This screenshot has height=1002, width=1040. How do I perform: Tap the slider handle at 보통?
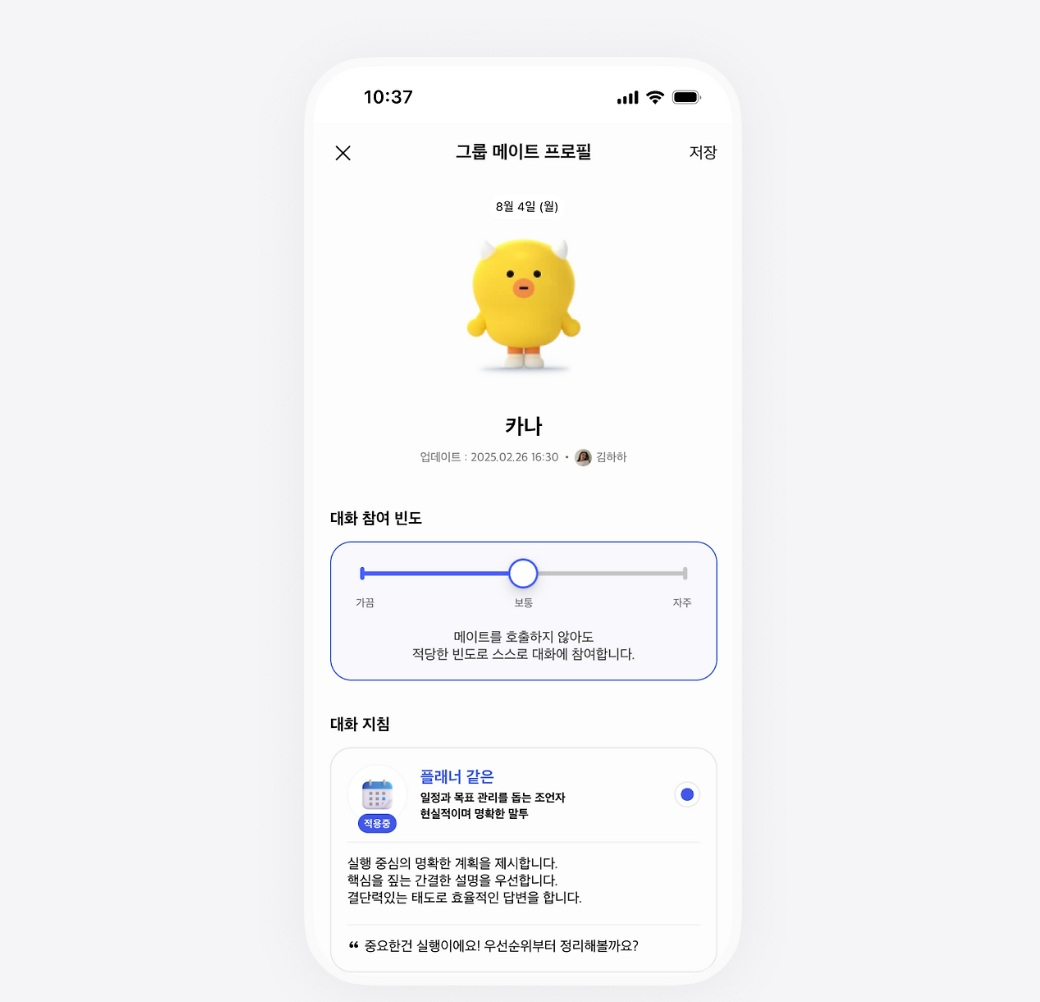[523, 573]
